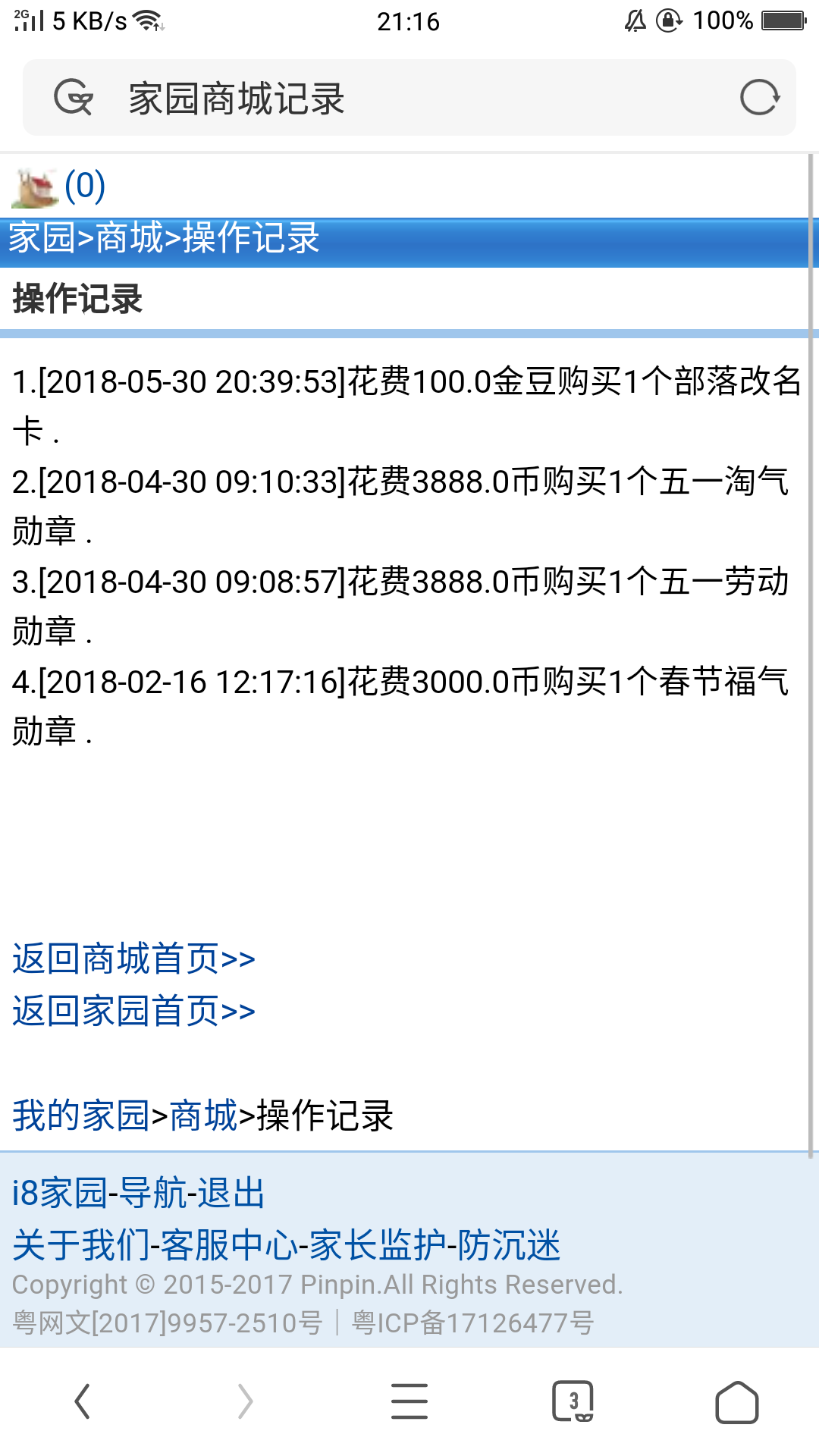
Task: Go to the browser home page
Action: [x=737, y=1401]
